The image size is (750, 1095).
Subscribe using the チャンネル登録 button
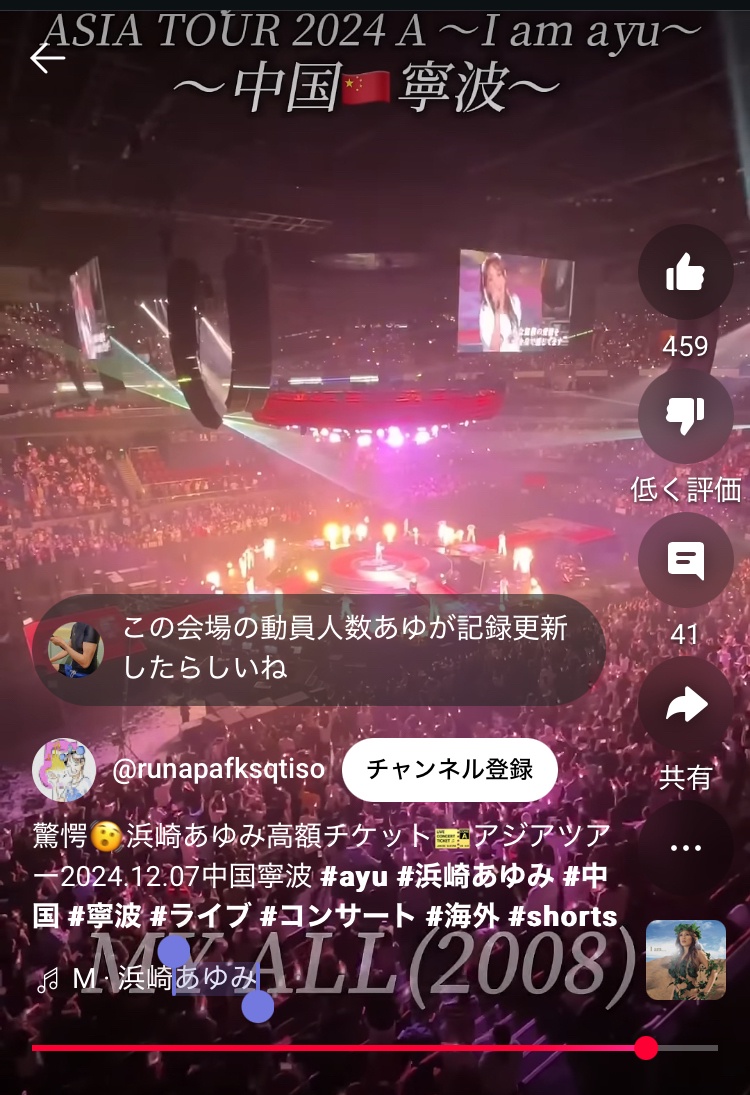click(449, 769)
